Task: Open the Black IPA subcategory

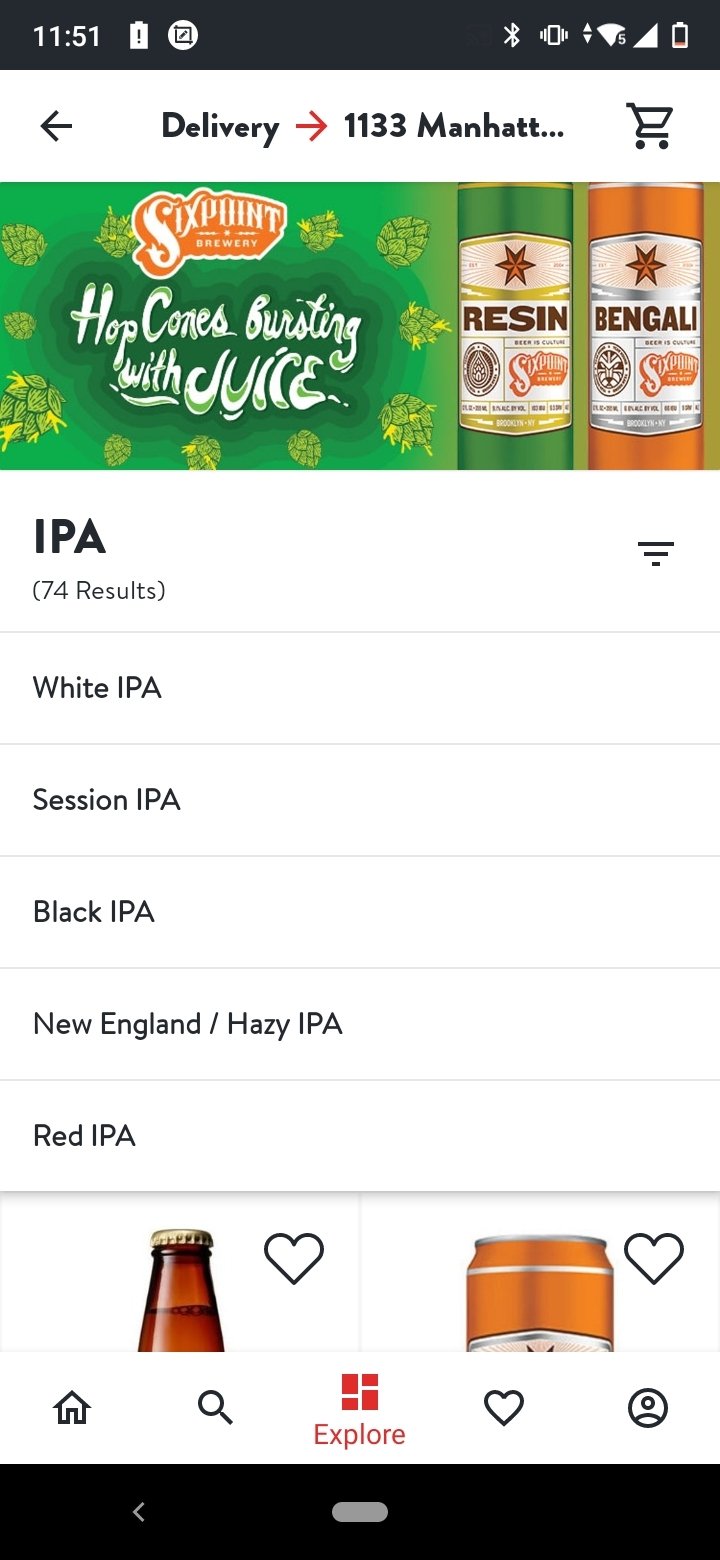Action: [360, 912]
